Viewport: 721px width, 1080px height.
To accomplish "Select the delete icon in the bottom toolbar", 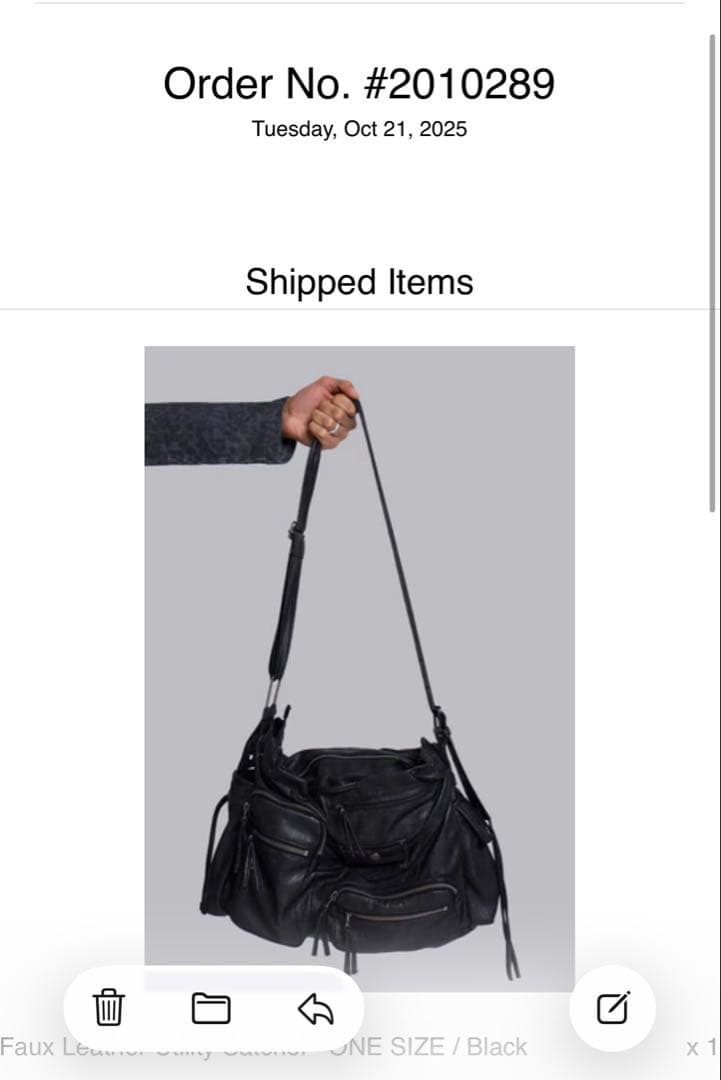I will (x=108, y=1008).
